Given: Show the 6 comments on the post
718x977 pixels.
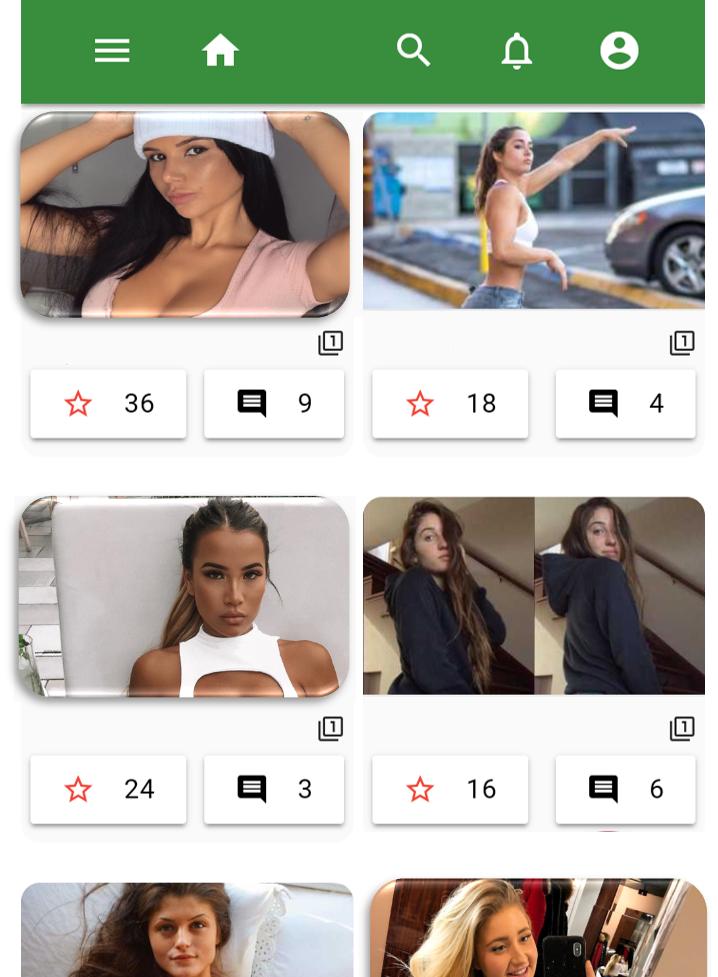Looking at the screenshot, I should pos(625,790).
